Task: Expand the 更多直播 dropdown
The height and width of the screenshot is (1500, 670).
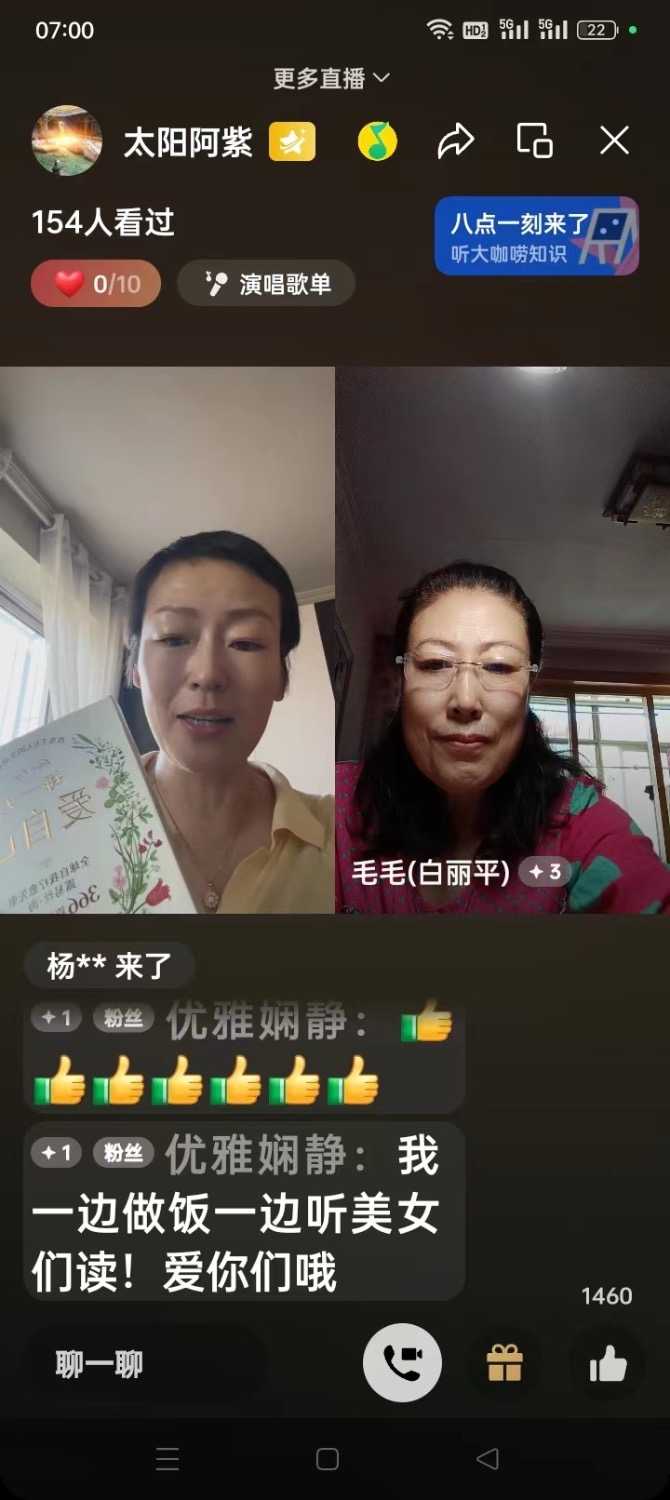Action: tap(331, 78)
